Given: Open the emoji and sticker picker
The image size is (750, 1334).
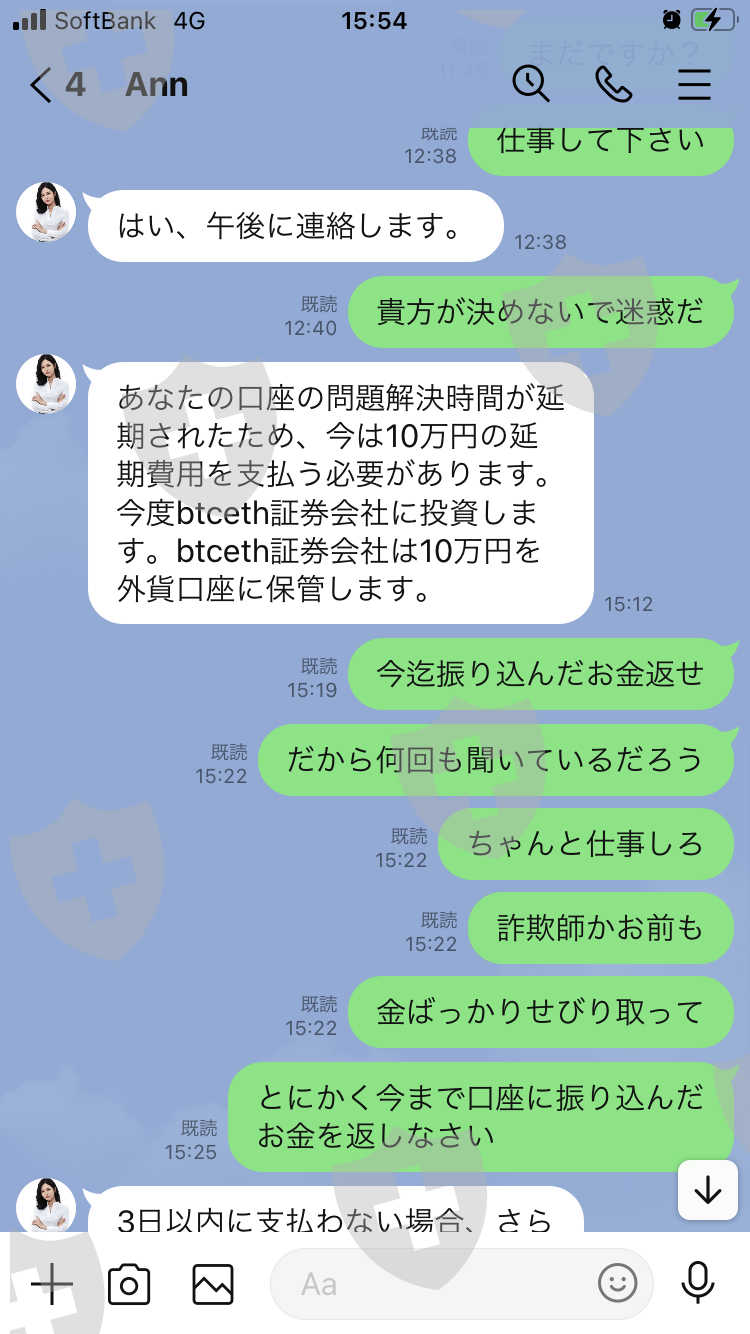Looking at the screenshot, I should click(x=617, y=1283).
